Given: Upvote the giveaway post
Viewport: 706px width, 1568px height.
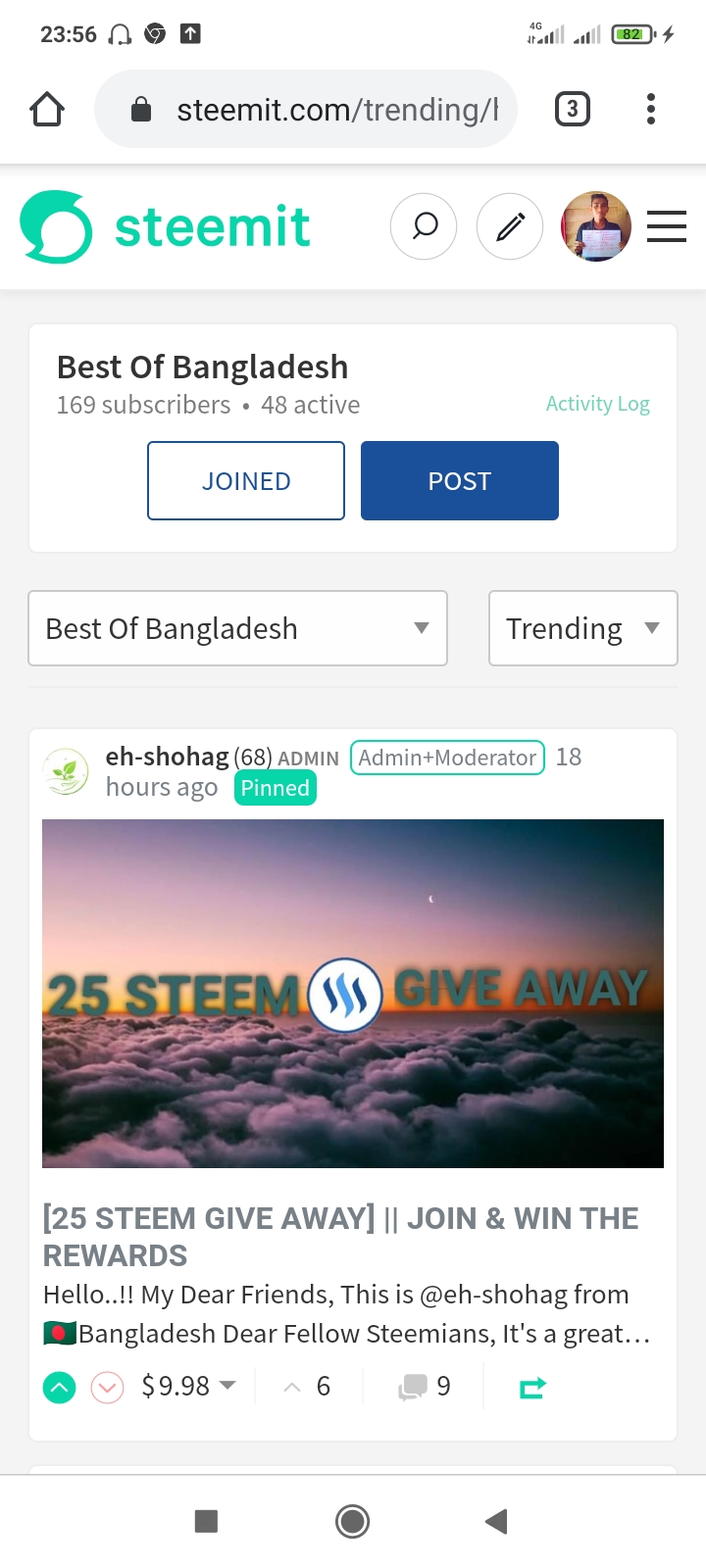Looking at the screenshot, I should 60,1387.
